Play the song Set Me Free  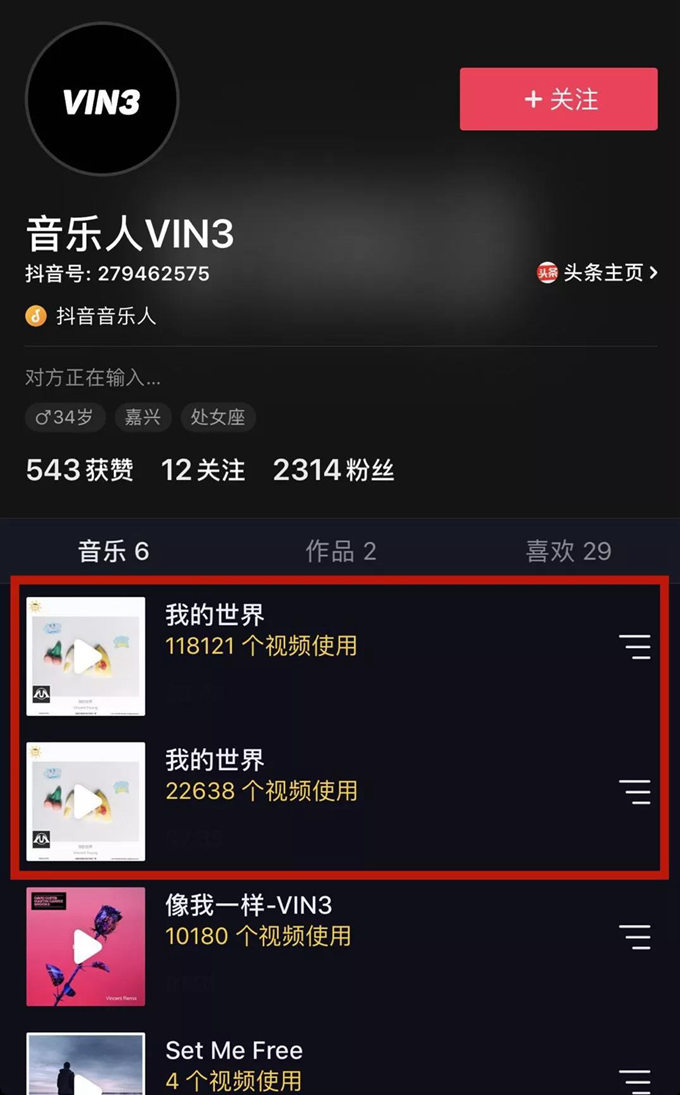(x=86, y=1064)
